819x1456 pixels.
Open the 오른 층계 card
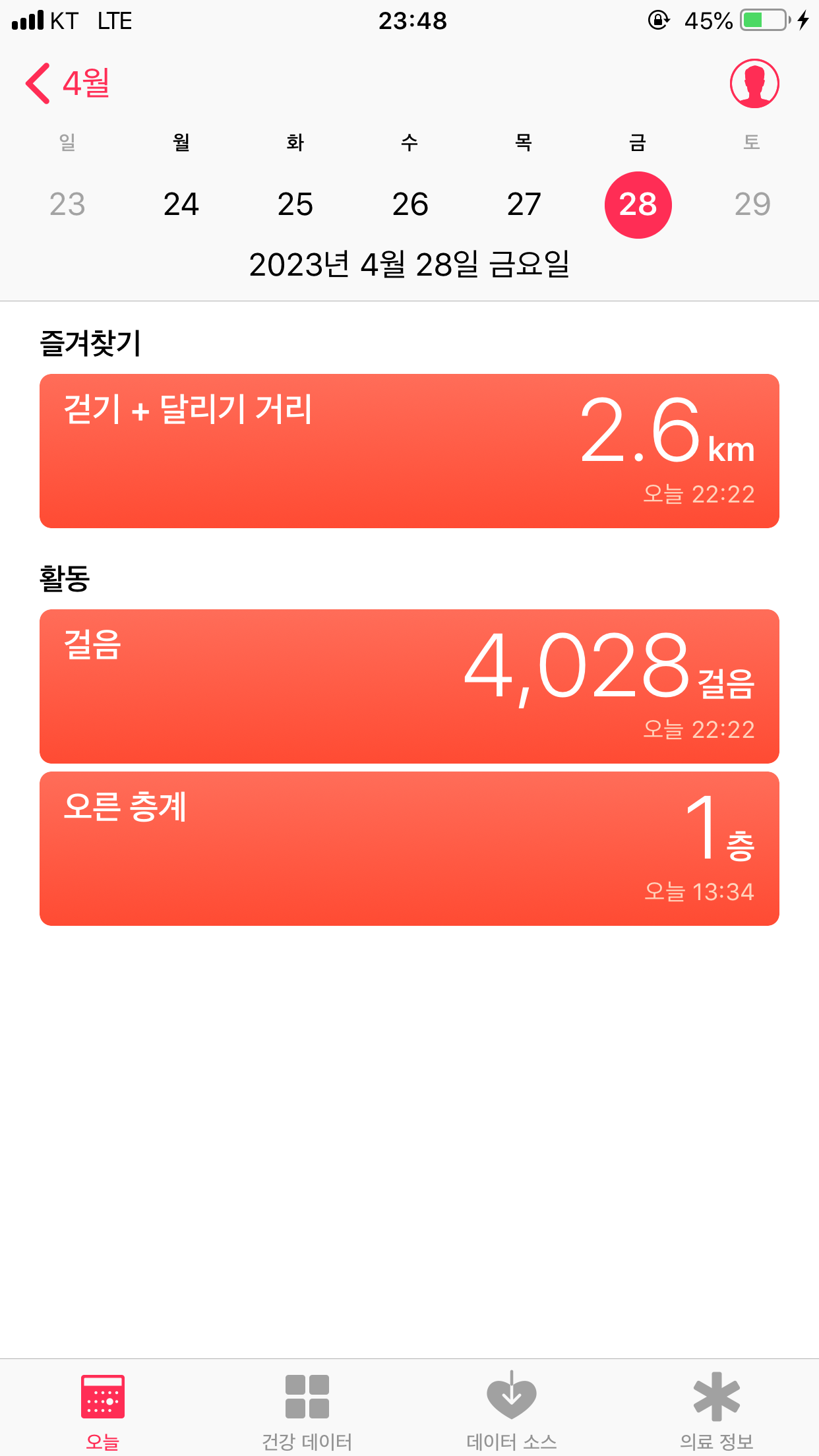tap(409, 849)
